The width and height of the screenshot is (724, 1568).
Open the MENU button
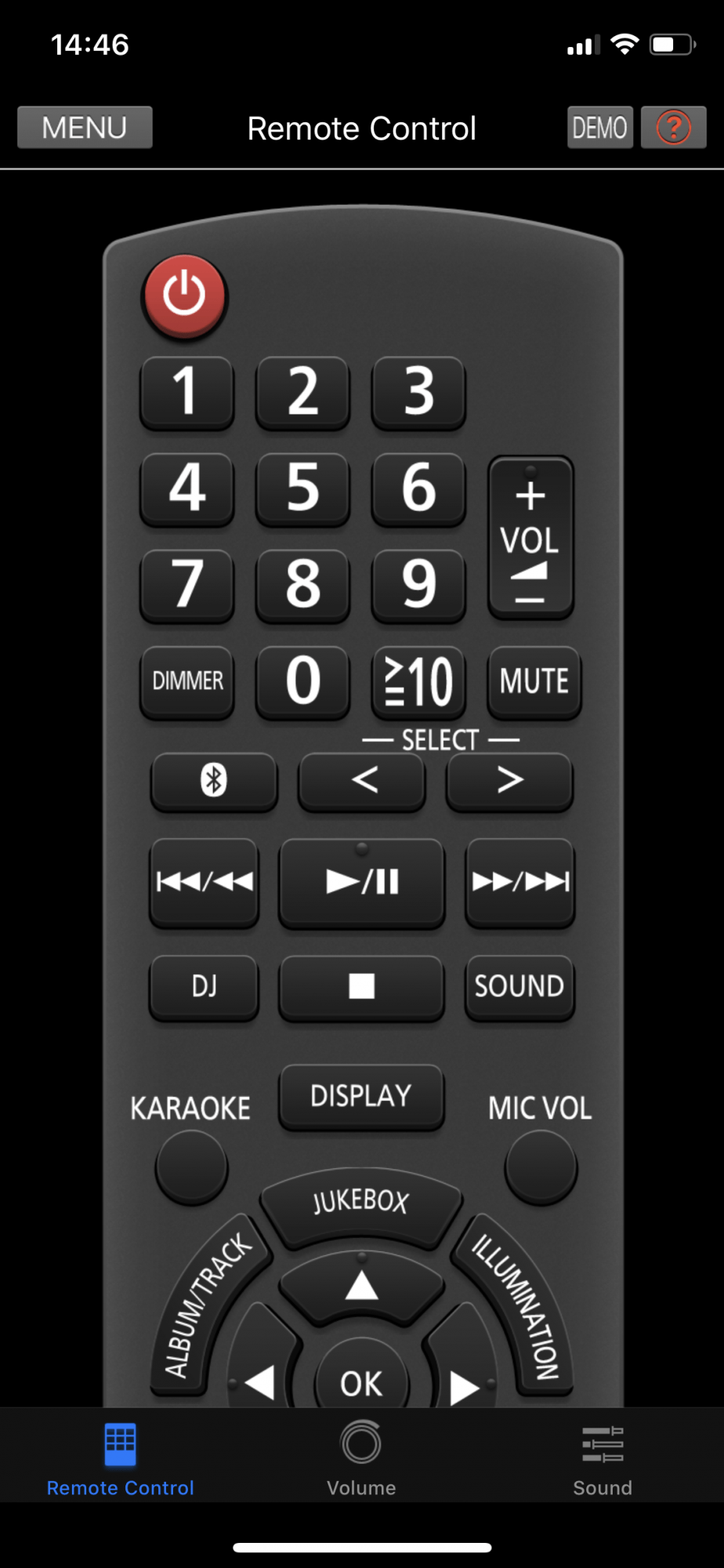(x=85, y=127)
